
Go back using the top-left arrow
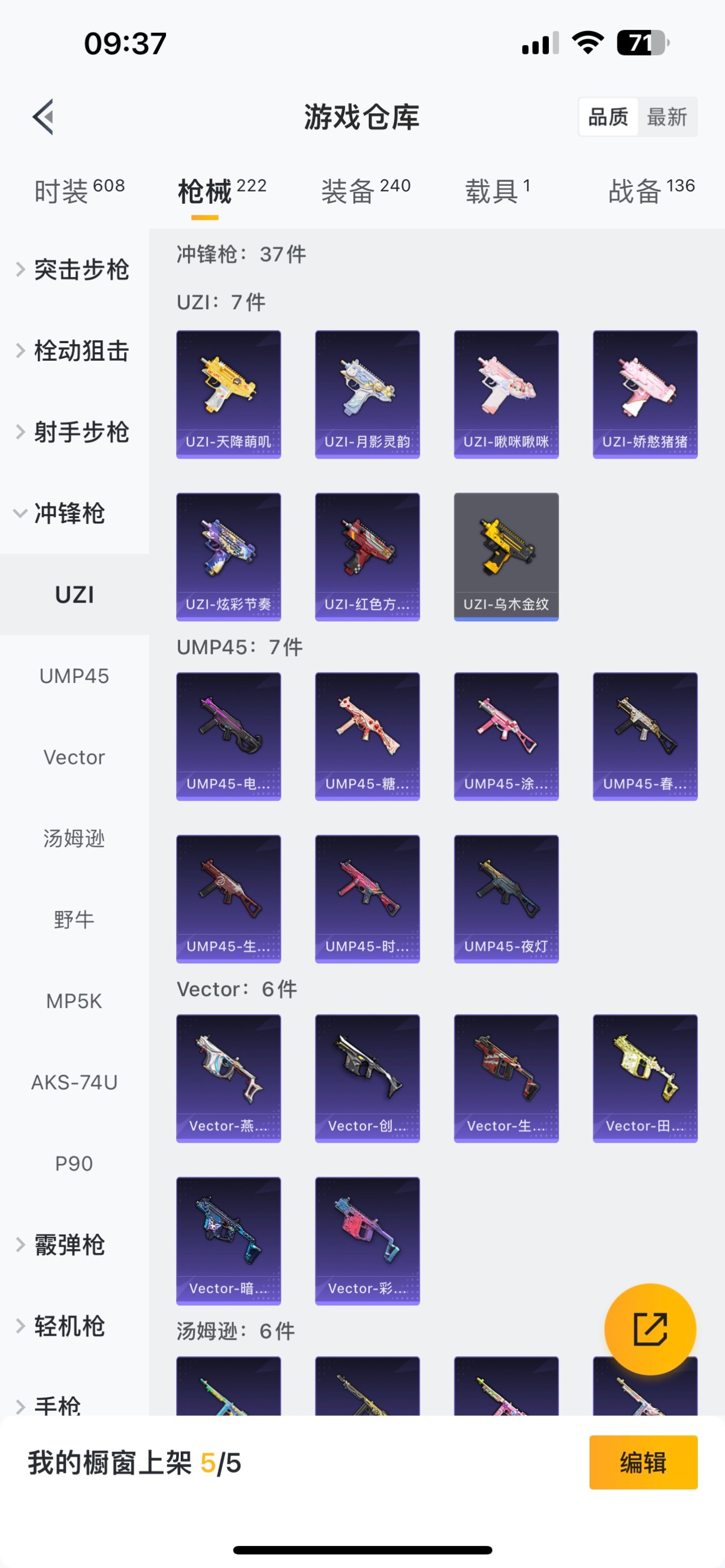43,116
